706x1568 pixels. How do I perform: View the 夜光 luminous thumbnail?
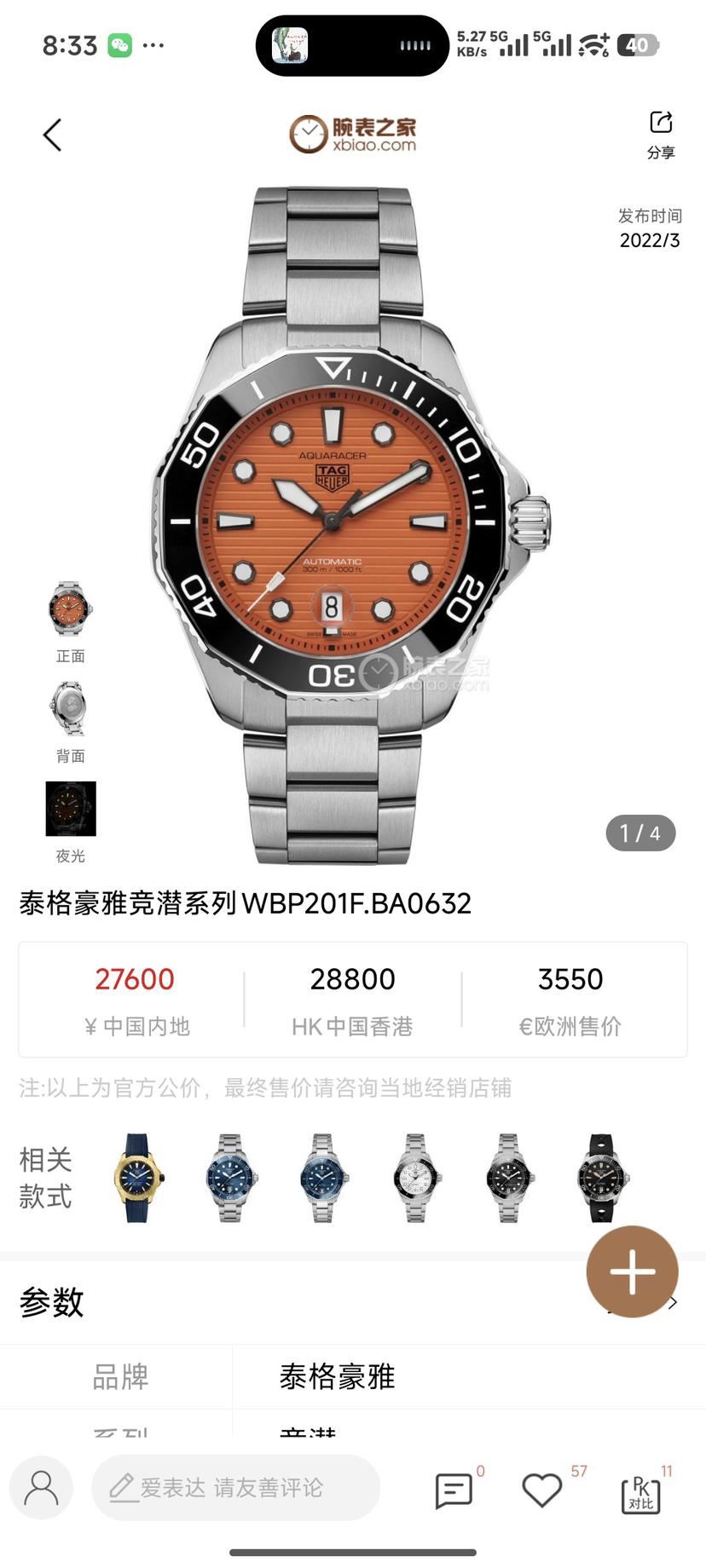pyautogui.click(x=71, y=809)
